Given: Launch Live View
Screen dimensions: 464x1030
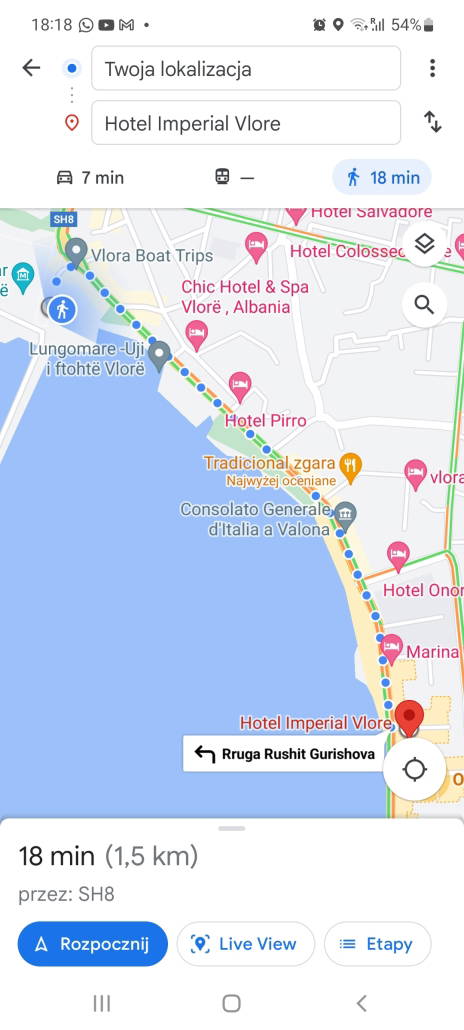Looking at the screenshot, I should (245, 944).
